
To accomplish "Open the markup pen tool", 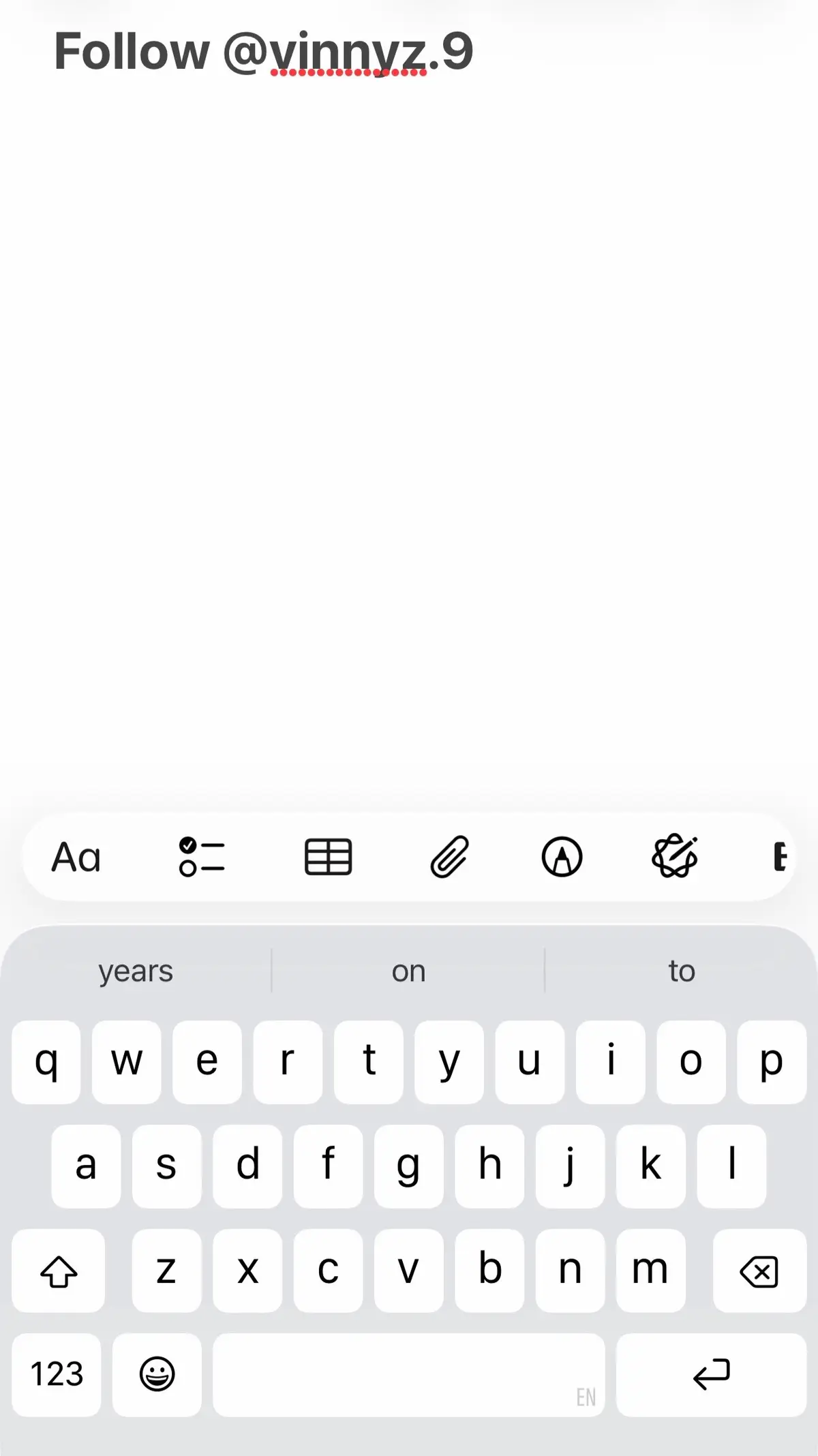I will (x=562, y=857).
